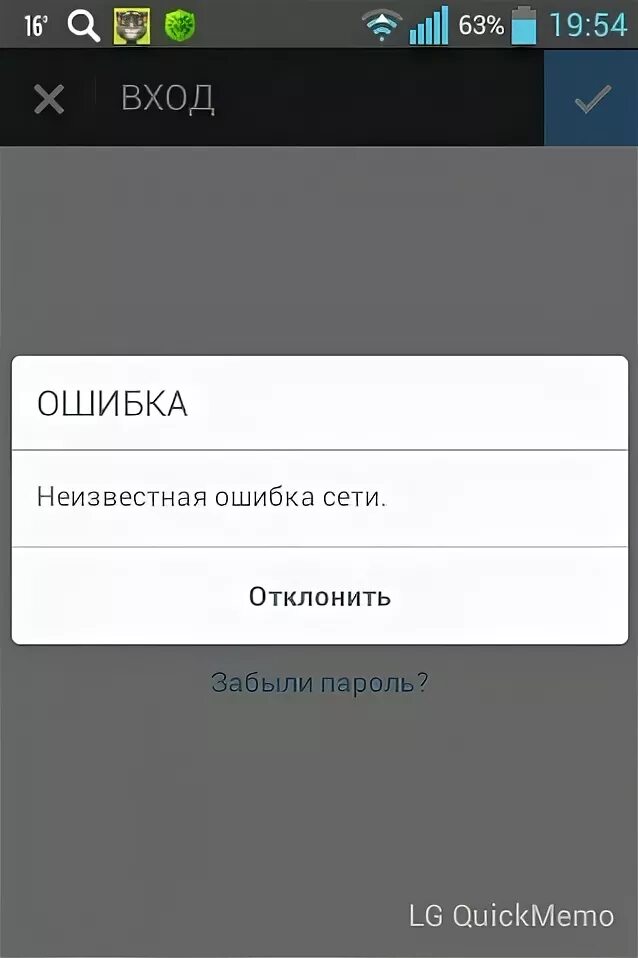Confirm login with the checkmark
638x958 pixels.
click(x=591, y=98)
